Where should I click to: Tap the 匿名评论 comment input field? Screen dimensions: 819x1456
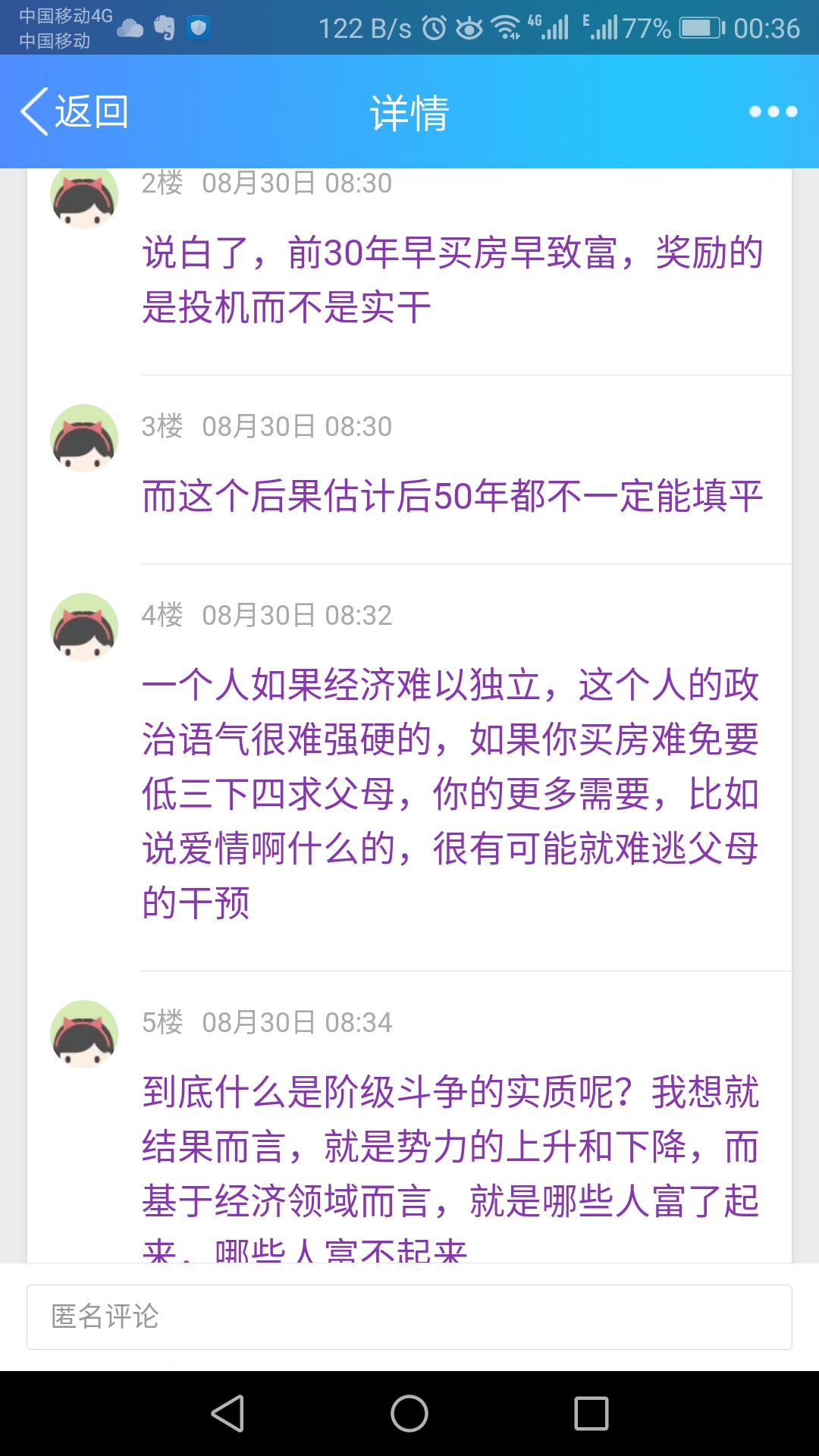tap(409, 1317)
